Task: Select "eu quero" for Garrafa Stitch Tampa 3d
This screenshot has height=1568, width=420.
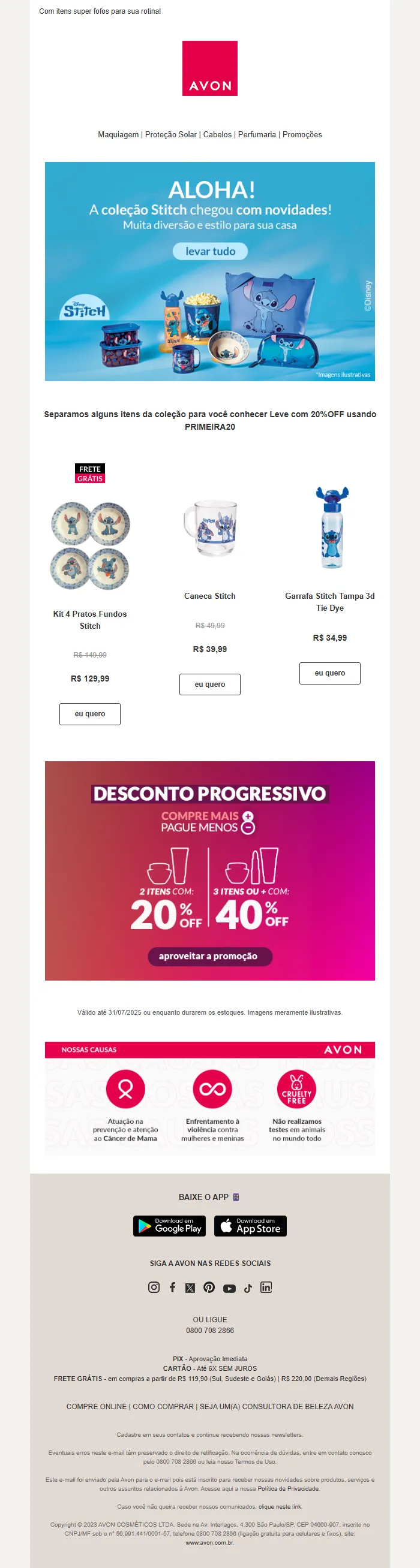Action: [x=330, y=673]
